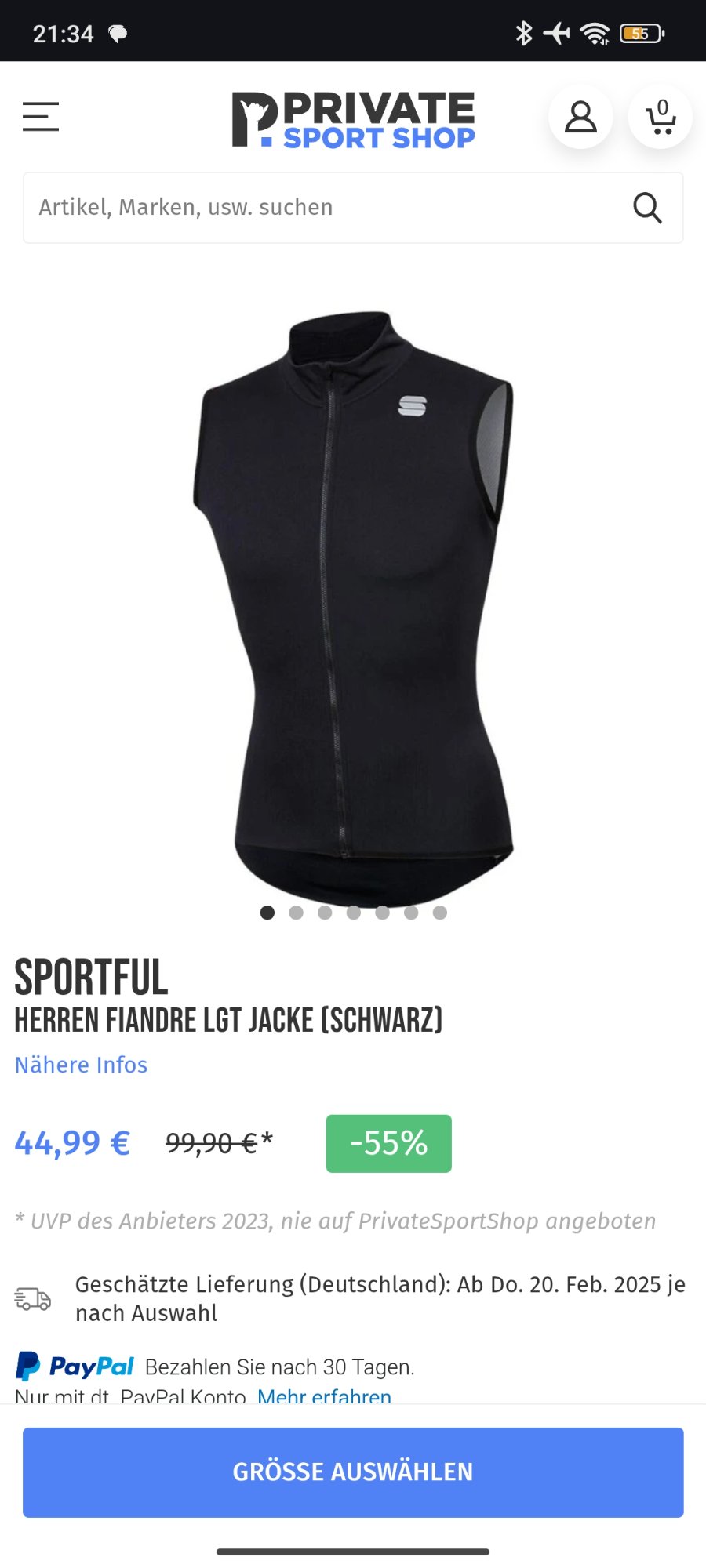Image resolution: width=706 pixels, height=1568 pixels.
Task: Go to Private Sport Shop homepage logo
Action: point(353,119)
